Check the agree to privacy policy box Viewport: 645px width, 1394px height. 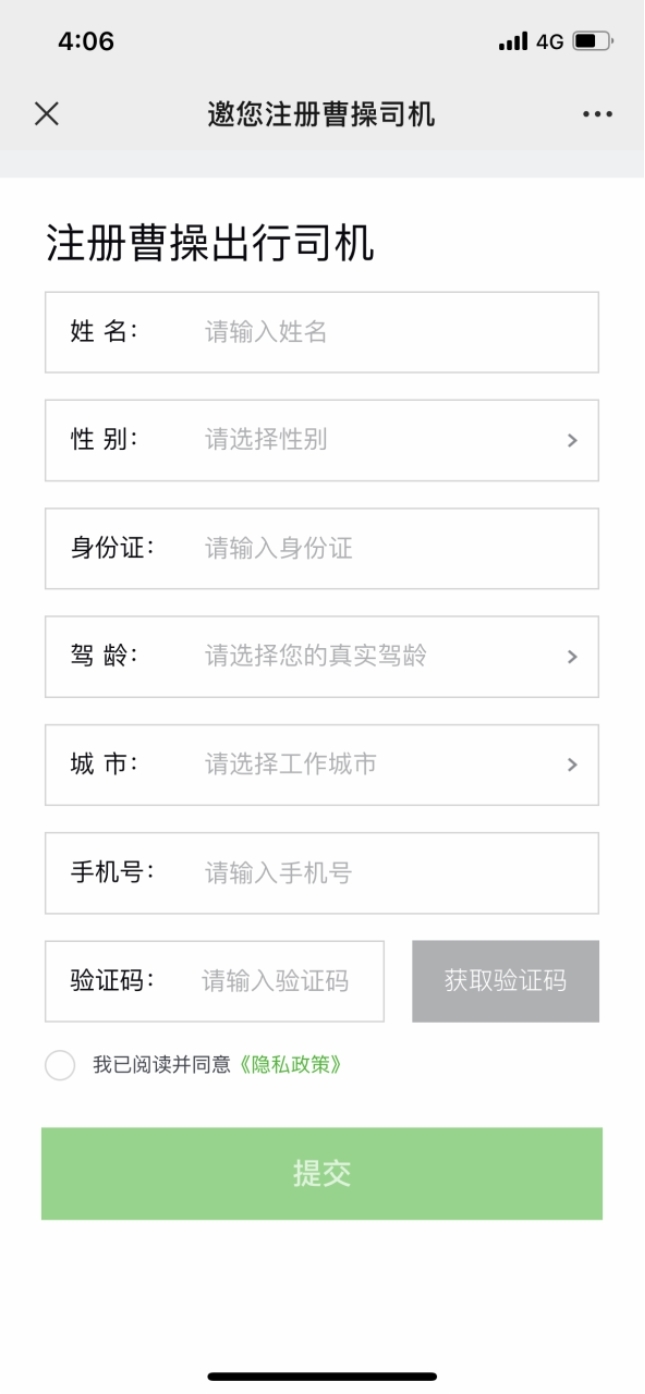60,1065
